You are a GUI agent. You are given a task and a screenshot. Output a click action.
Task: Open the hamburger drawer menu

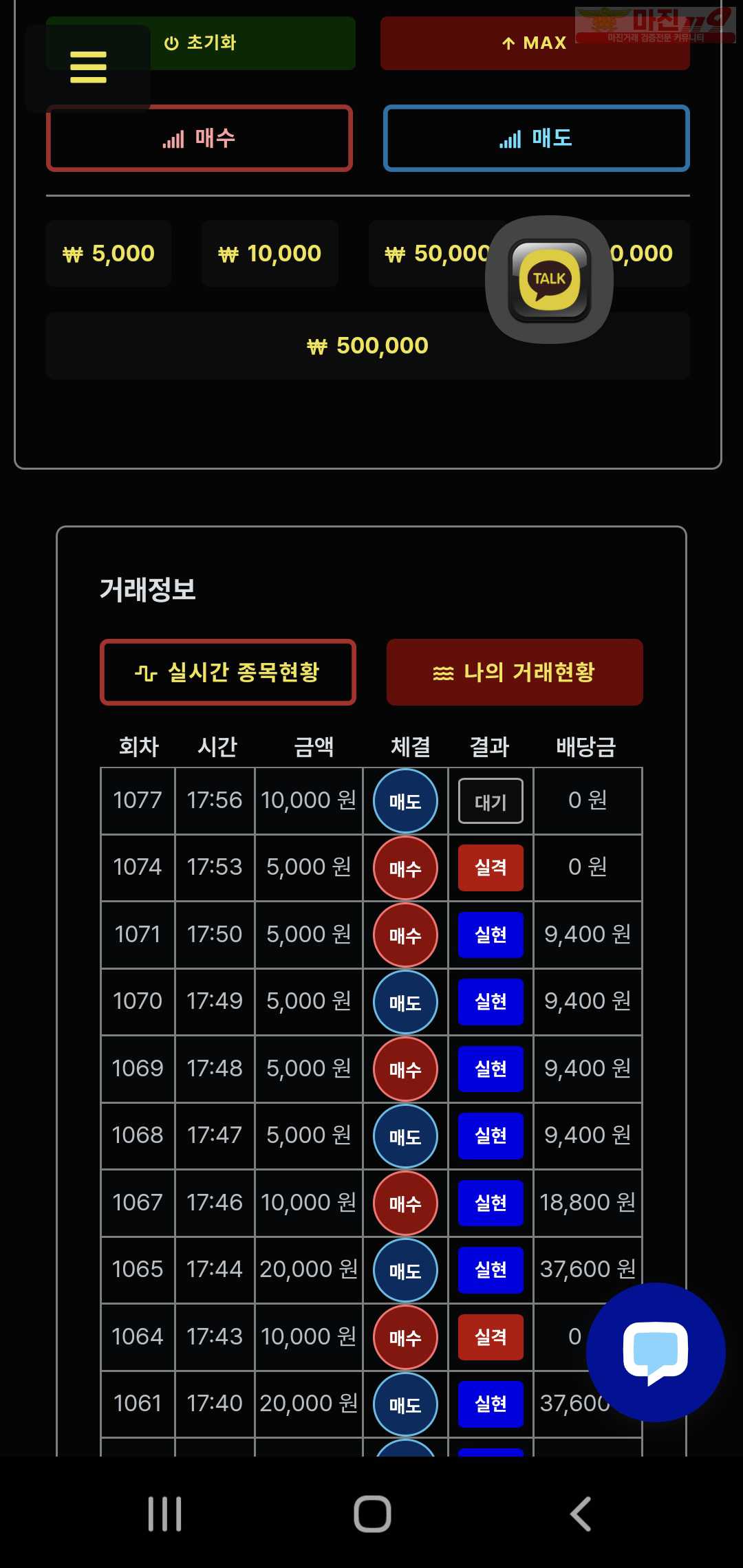coord(88,67)
